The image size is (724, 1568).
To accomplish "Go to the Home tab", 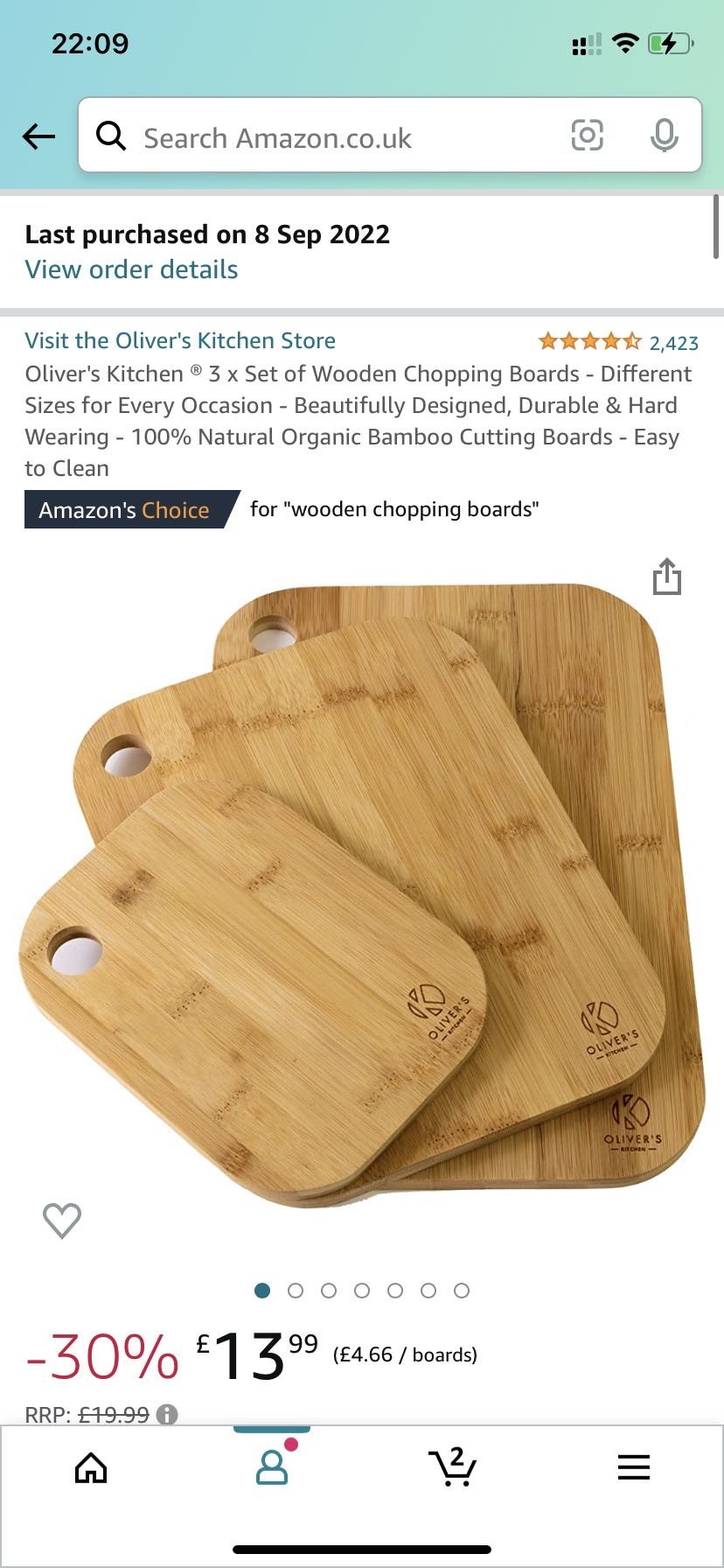I will point(91,1467).
